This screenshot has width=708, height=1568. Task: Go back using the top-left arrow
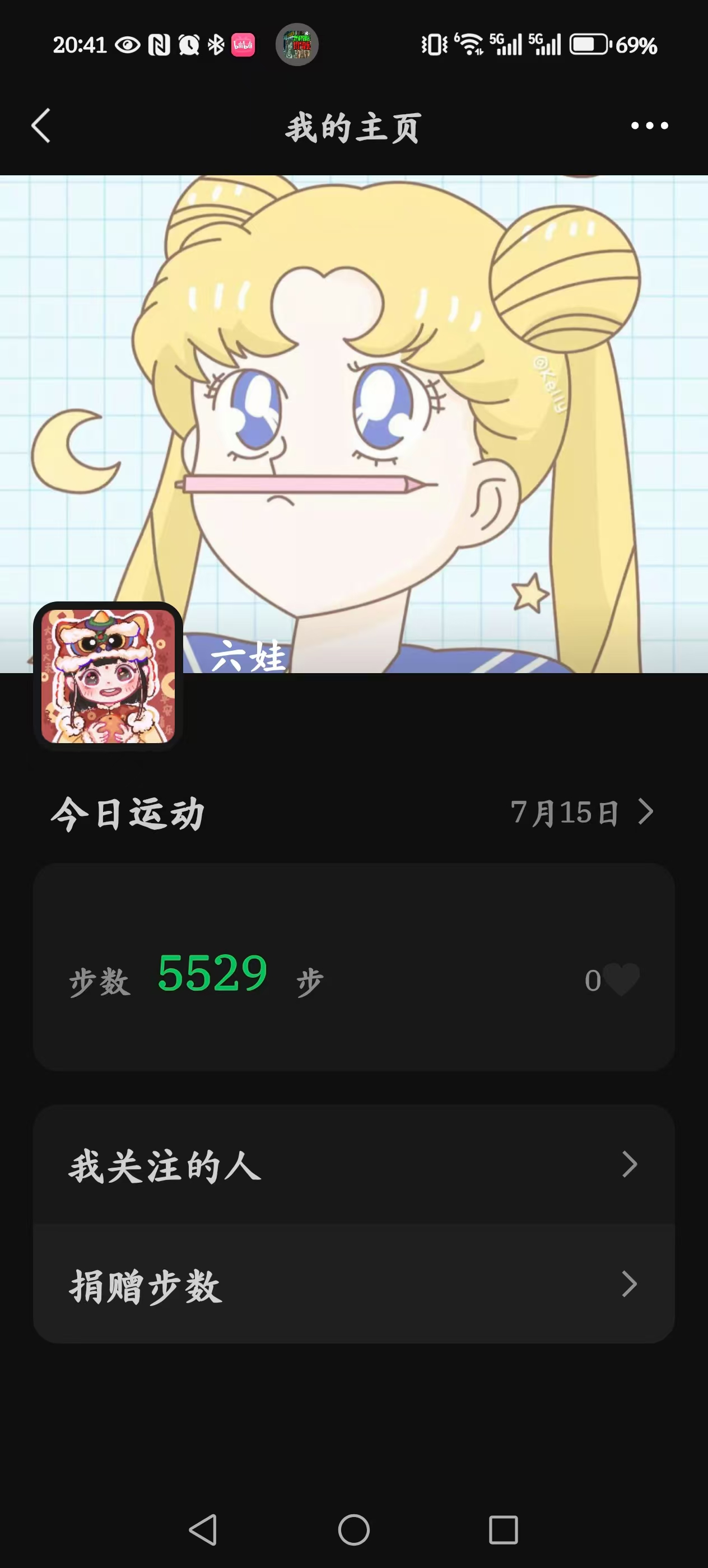(41, 126)
